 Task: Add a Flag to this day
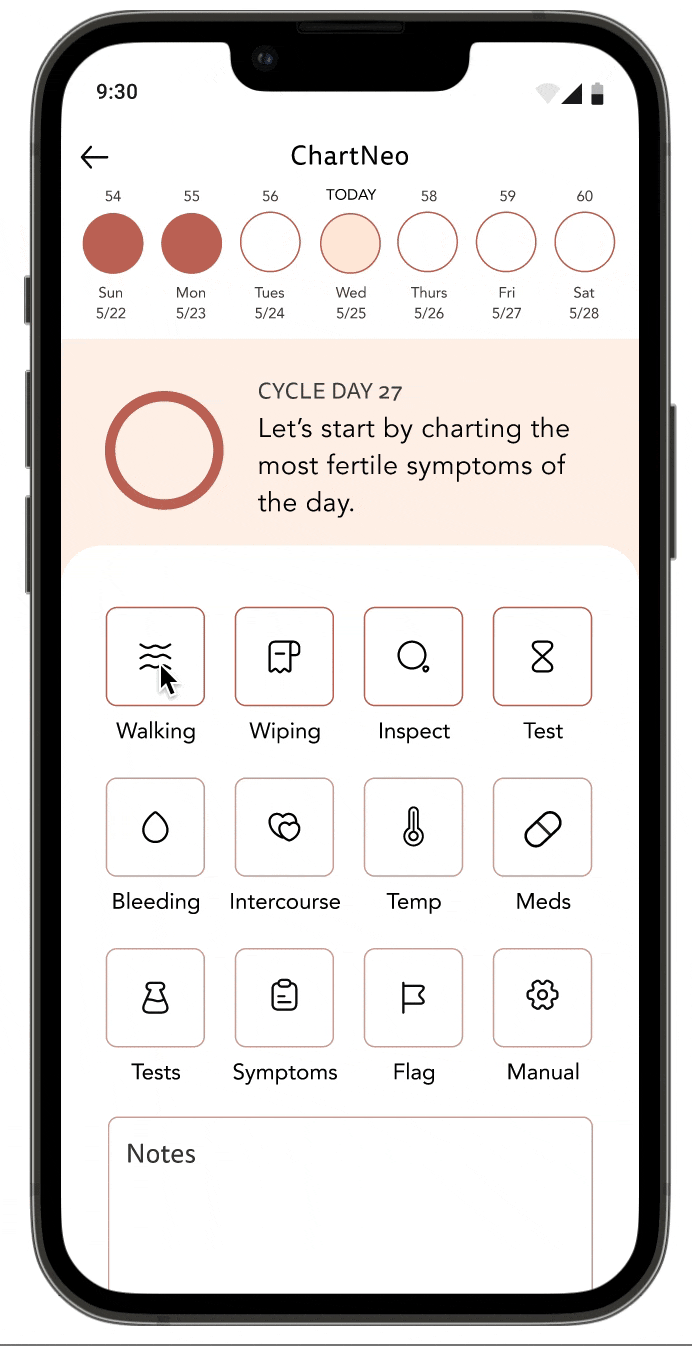413,997
